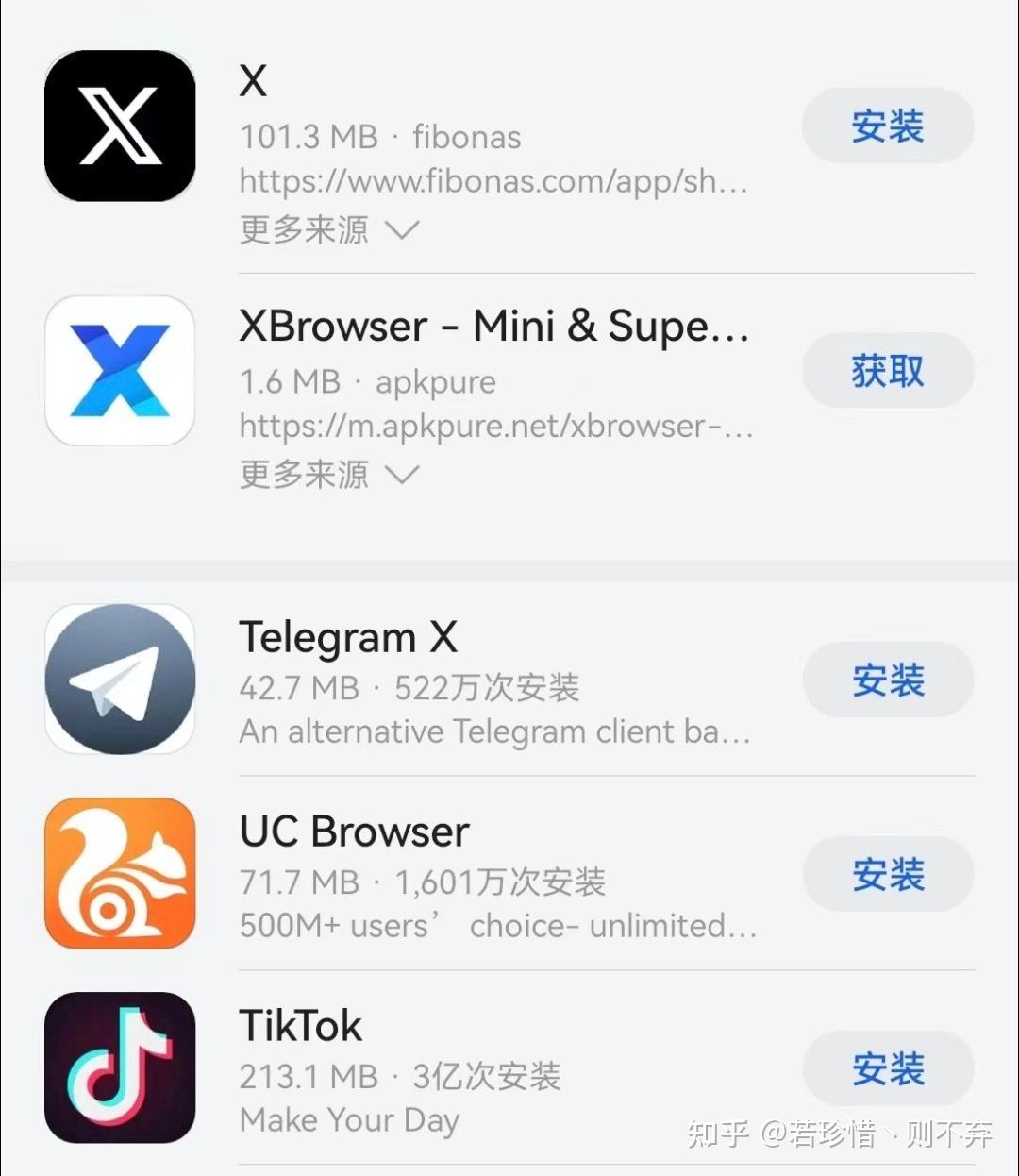Tap 安装 for TikTok
The width and height of the screenshot is (1019, 1176).
[887, 1069]
